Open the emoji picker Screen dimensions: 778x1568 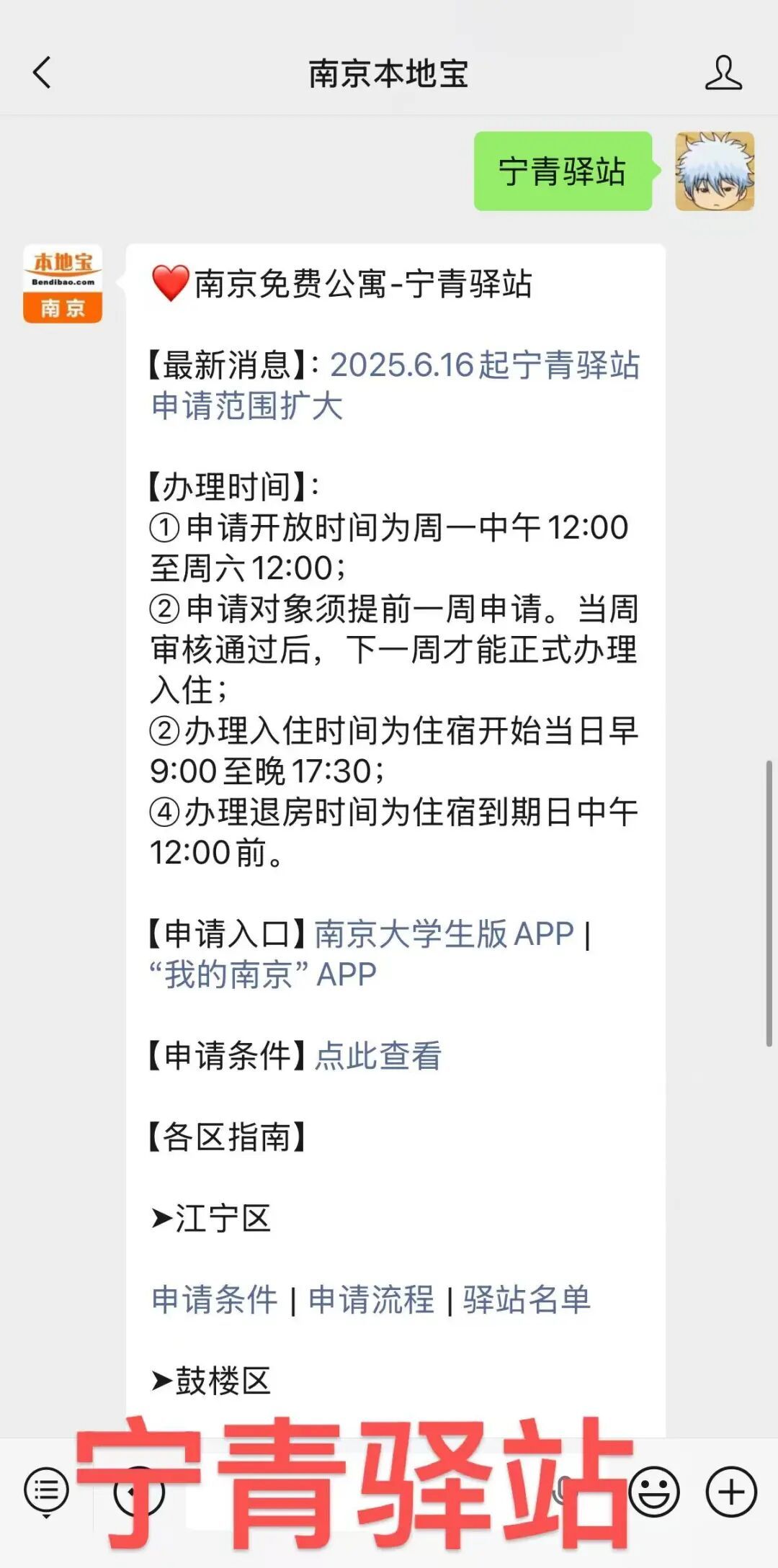click(x=654, y=1492)
